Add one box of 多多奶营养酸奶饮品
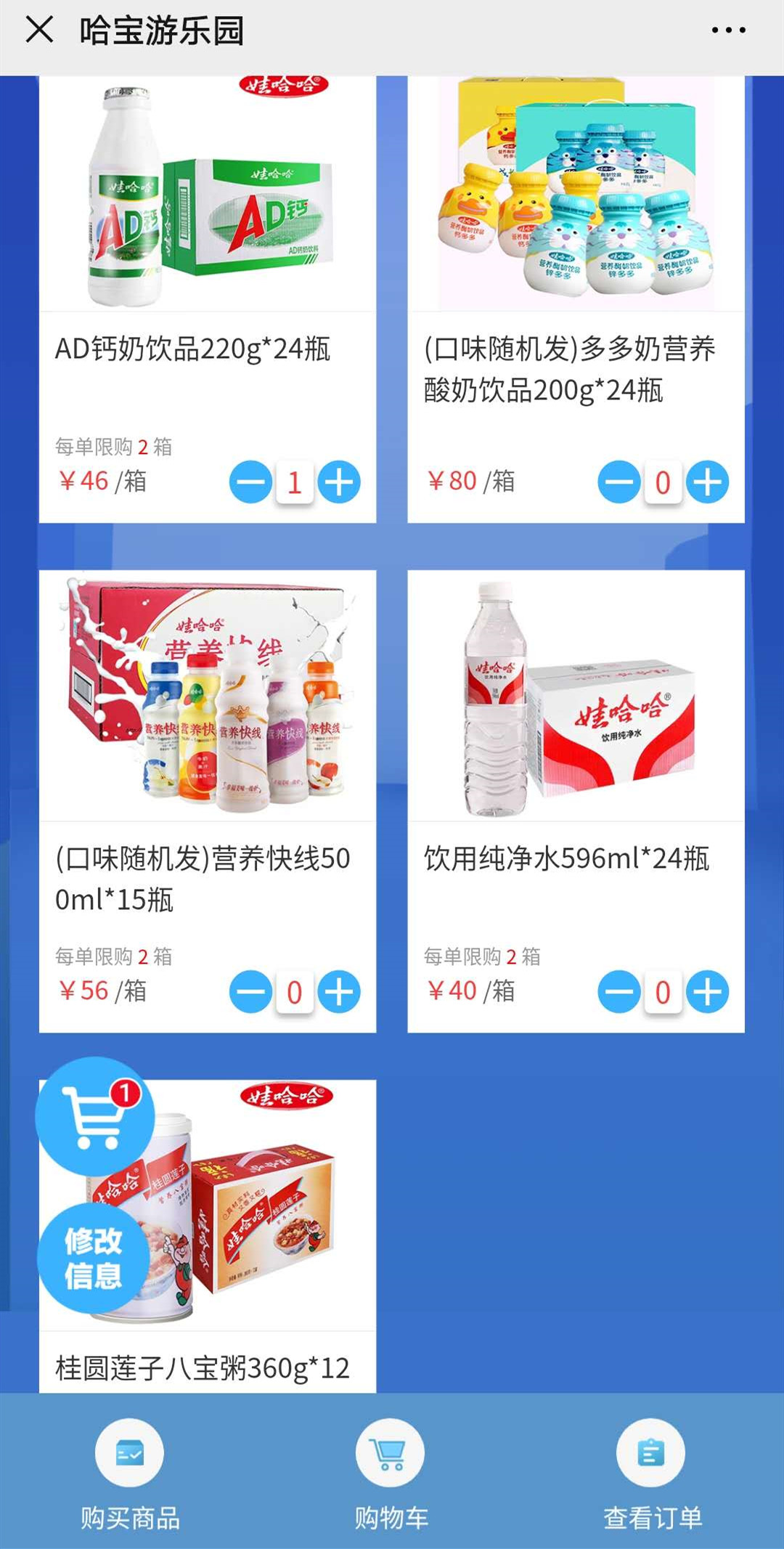The width and height of the screenshot is (784, 1549). [x=708, y=482]
